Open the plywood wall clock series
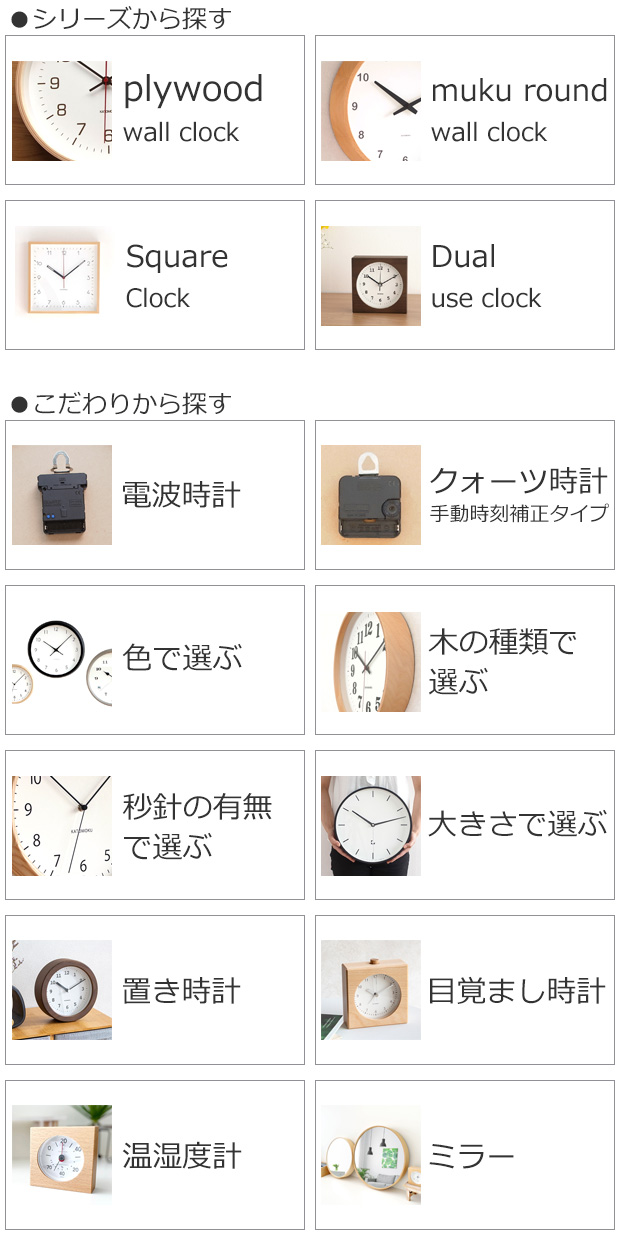The width and height of the screenshot is (620, 1239). tap(155, 110)
